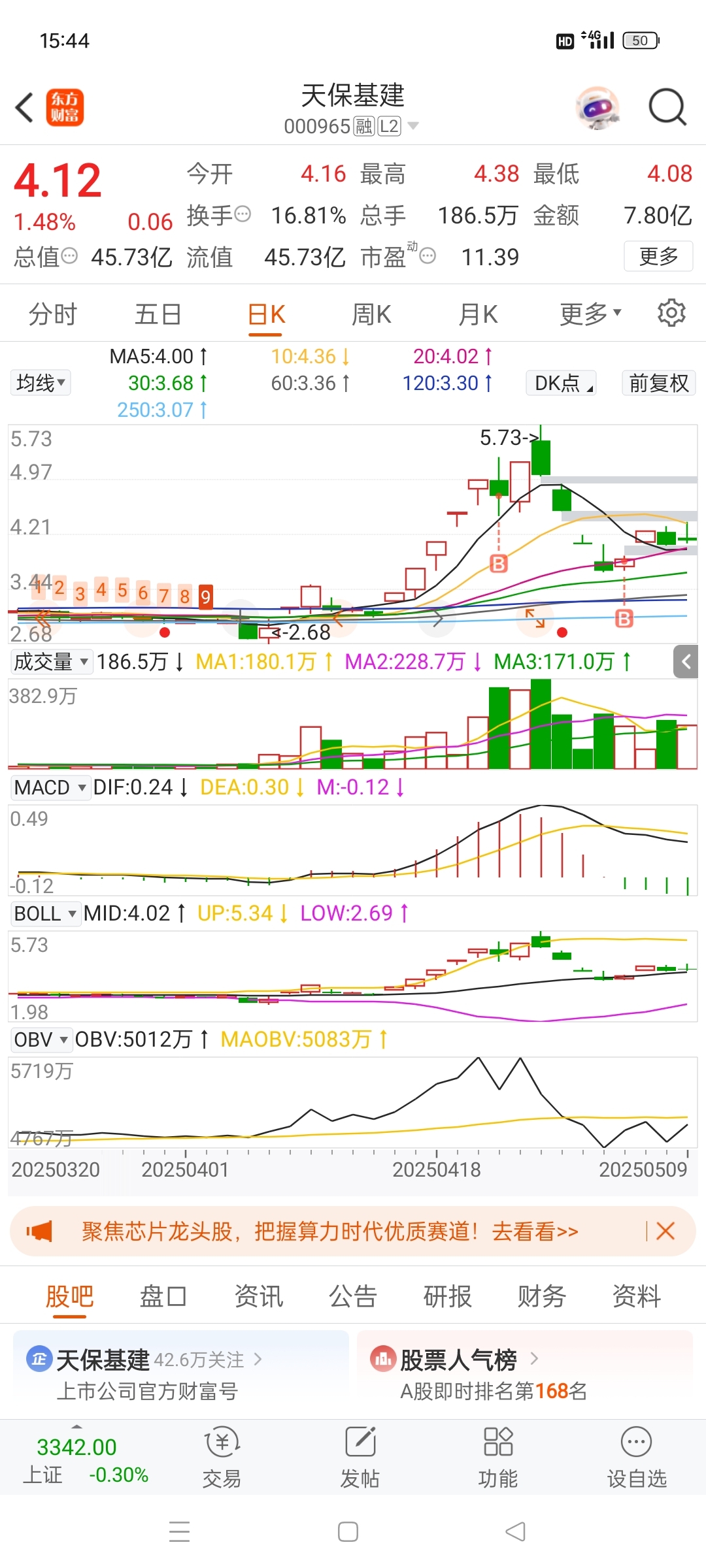Go back using the top-left arrow
This screenshot has width=706, height=1568.
coord(25,107)
